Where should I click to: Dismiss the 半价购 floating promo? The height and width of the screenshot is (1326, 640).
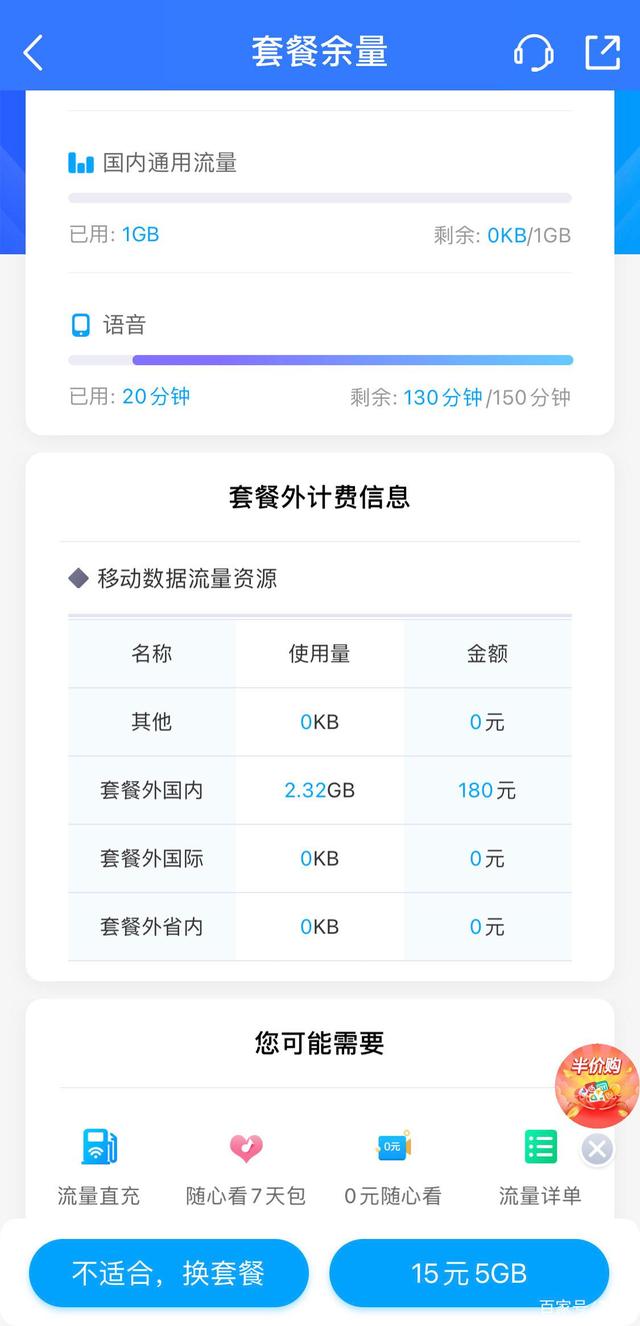tap(597, 1149)
